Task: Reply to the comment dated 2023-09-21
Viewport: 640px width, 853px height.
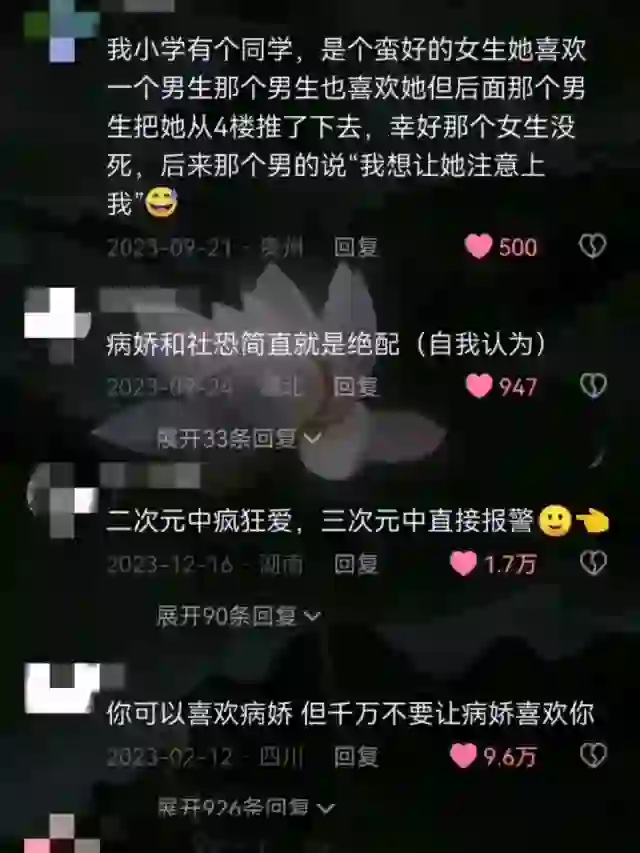Action: 356,247
